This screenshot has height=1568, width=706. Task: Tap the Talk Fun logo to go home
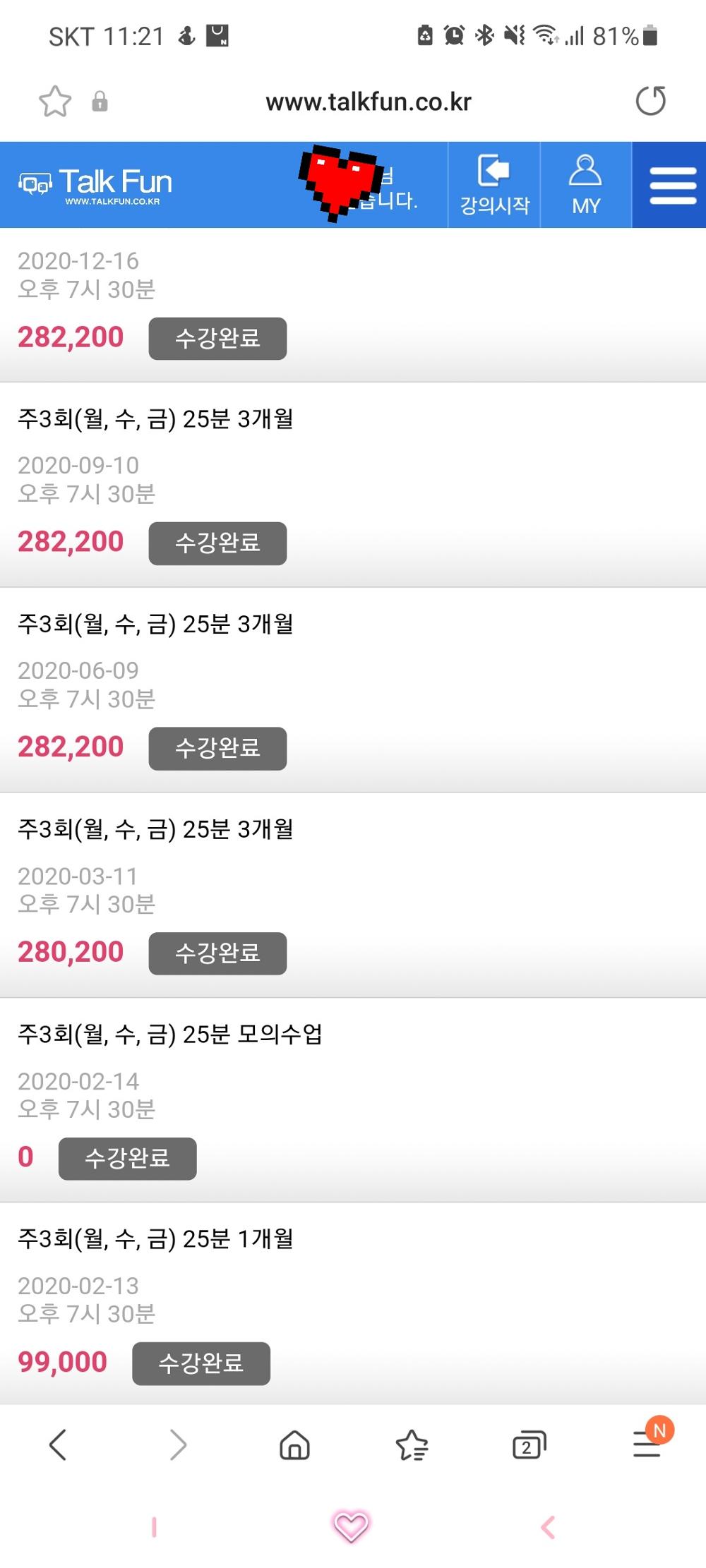click(96, 185)
